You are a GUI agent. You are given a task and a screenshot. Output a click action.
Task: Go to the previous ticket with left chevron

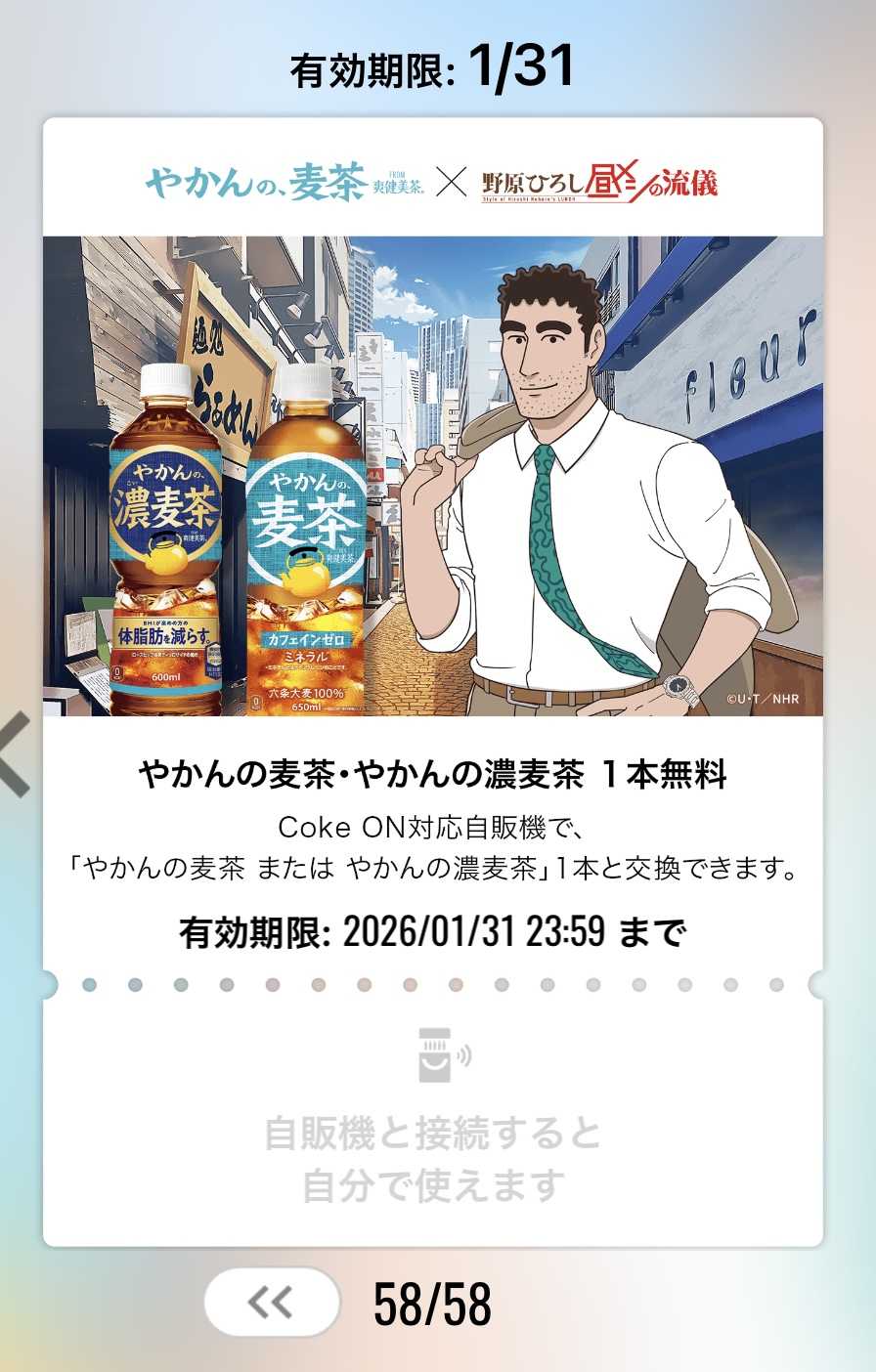pyautogui.click(x=14, y=752)
